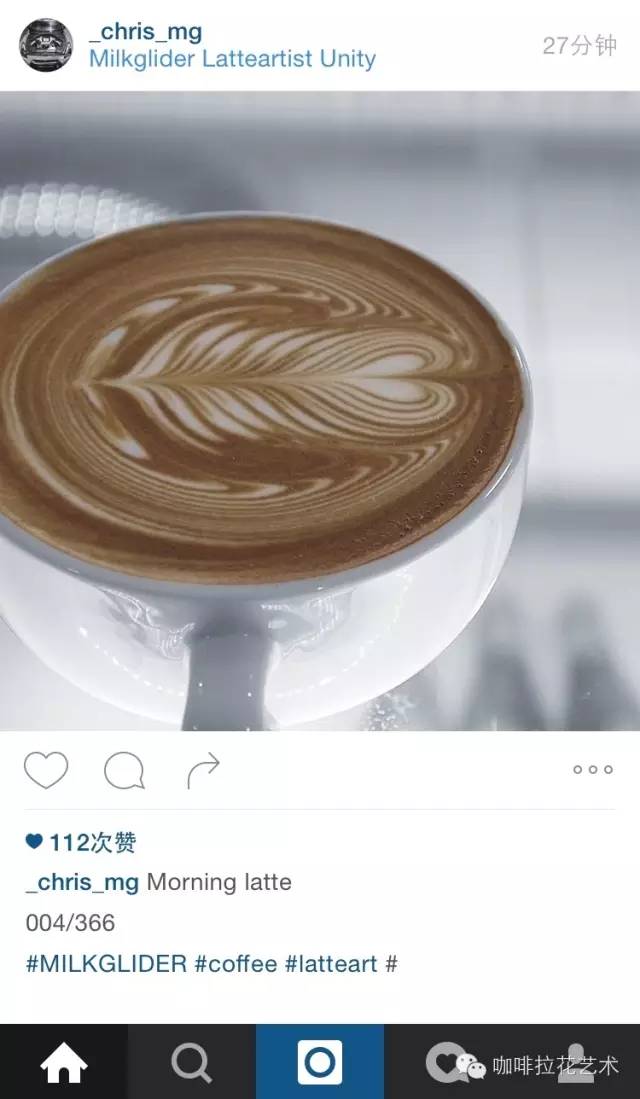Open the Camera tab
640x1099 pixels.
[x=320, y=1062]
